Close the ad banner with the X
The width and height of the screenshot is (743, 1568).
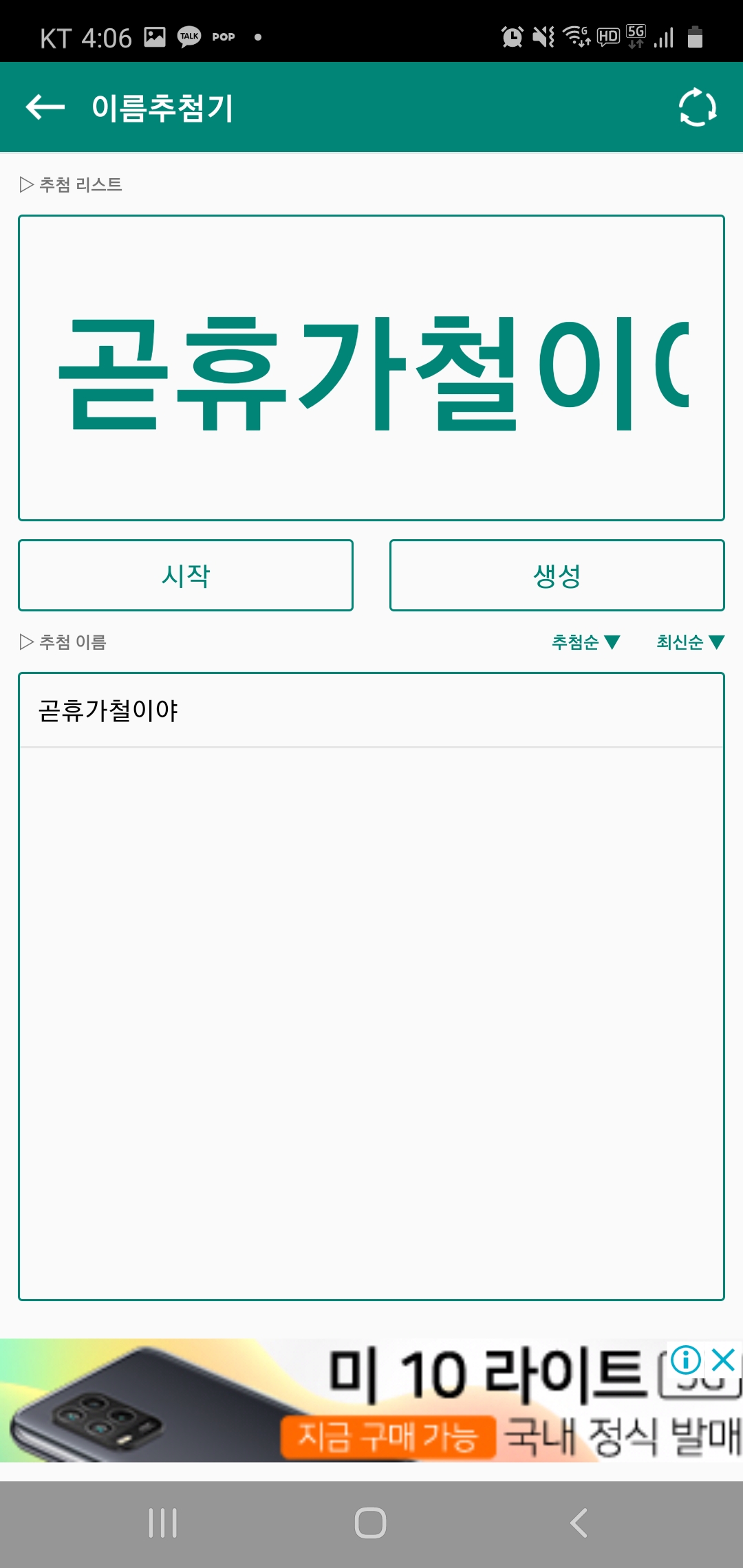click(x=724, y=1360)
